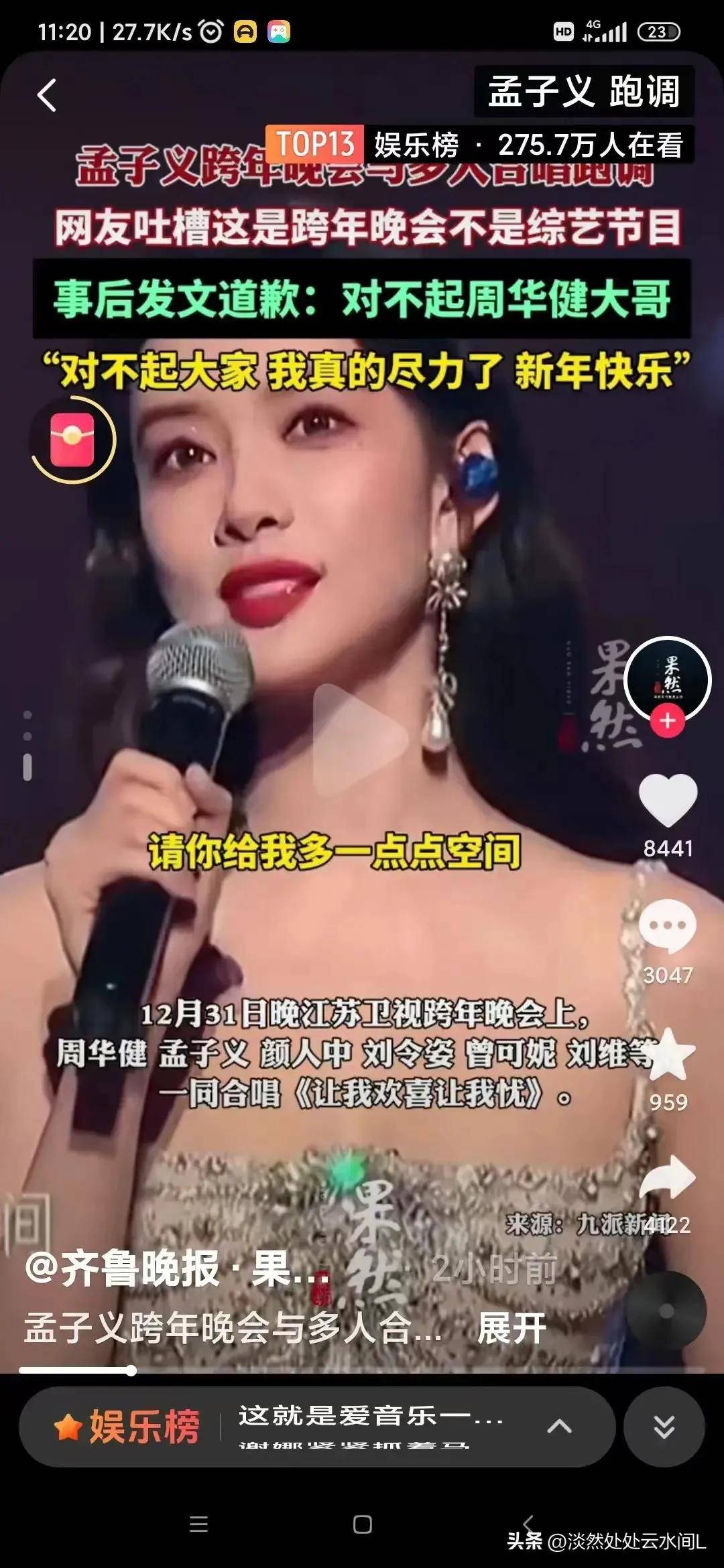The height and width of the screenshot is (1568, 724).
Task: Open the TOP13 娱乐榜 ranking banner
Action: (x=479, y=144)
